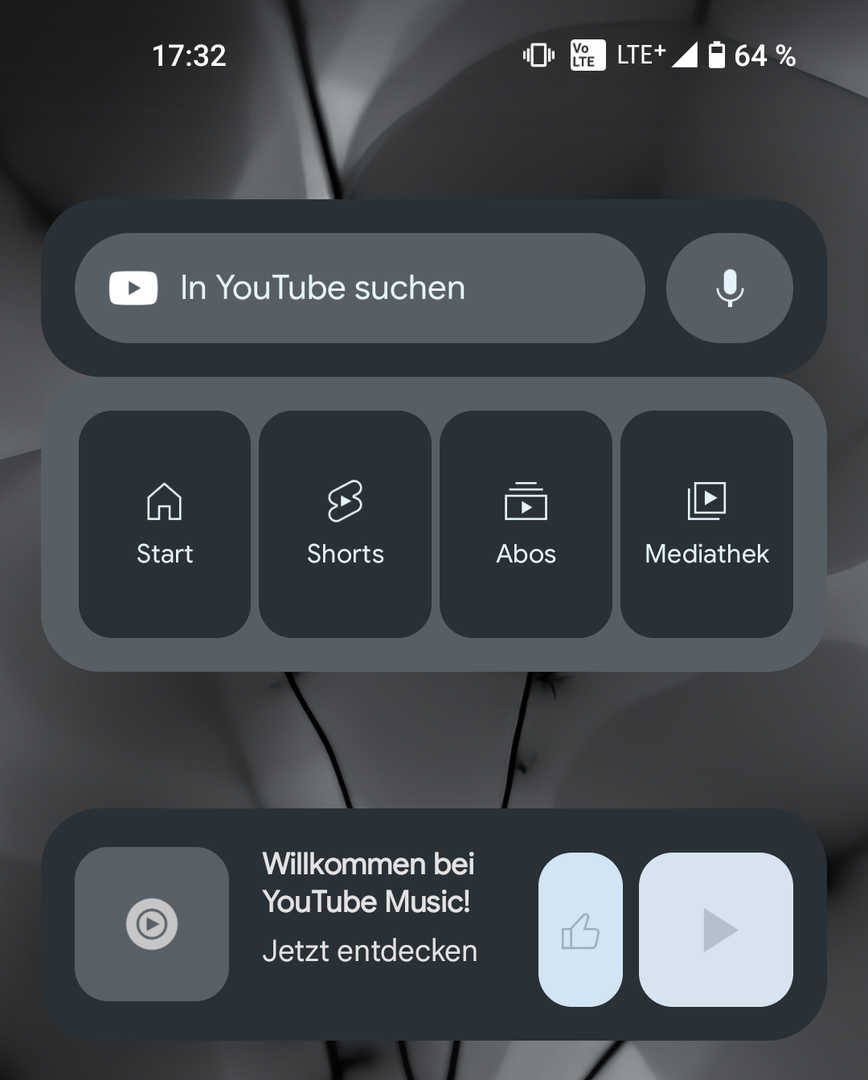The height and width of the screenshot is (1080, 868).
Task: Open the YouTube search field
Action: pos(360,288)
